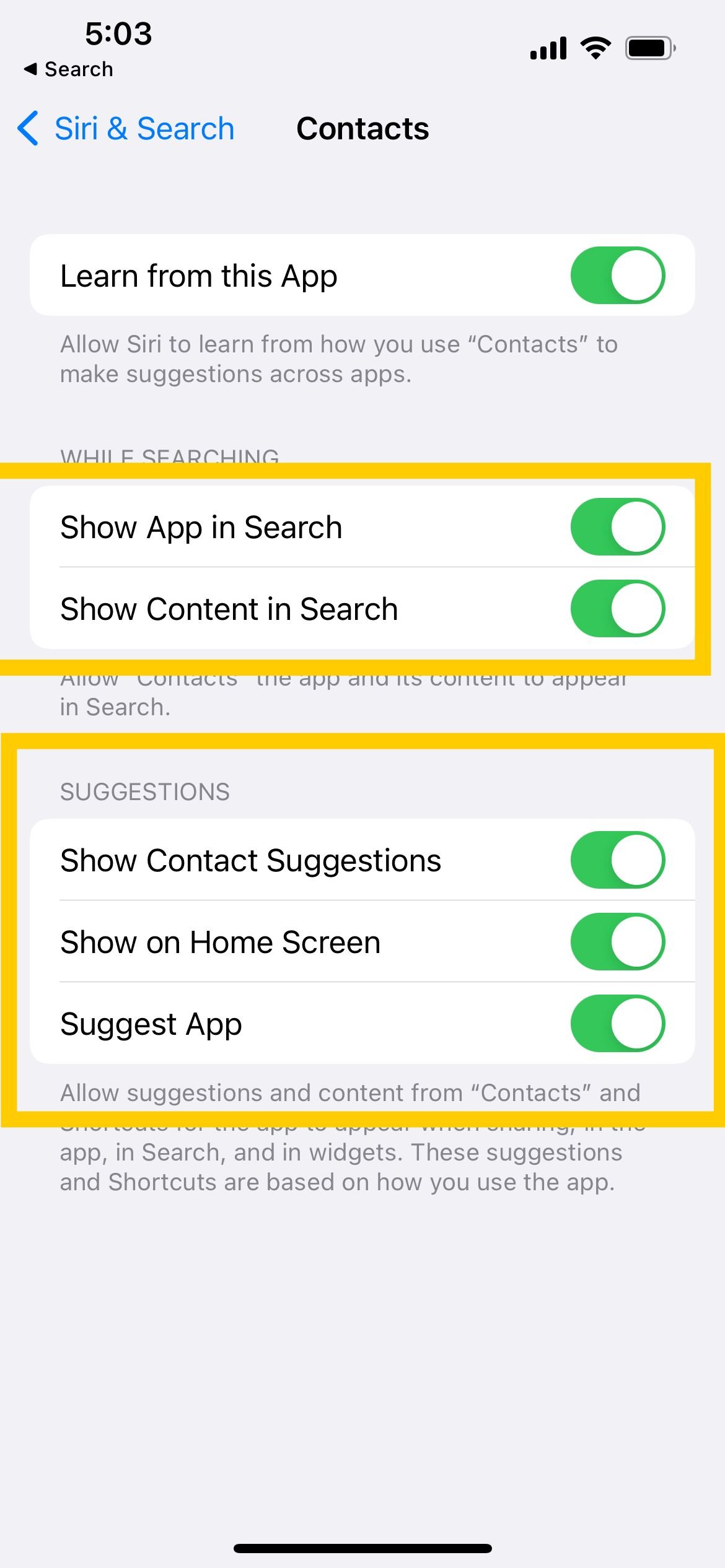This screenshot has height=1568, width=725.
Task: Toggle Show Content in Search off
Action: (618, 608)
